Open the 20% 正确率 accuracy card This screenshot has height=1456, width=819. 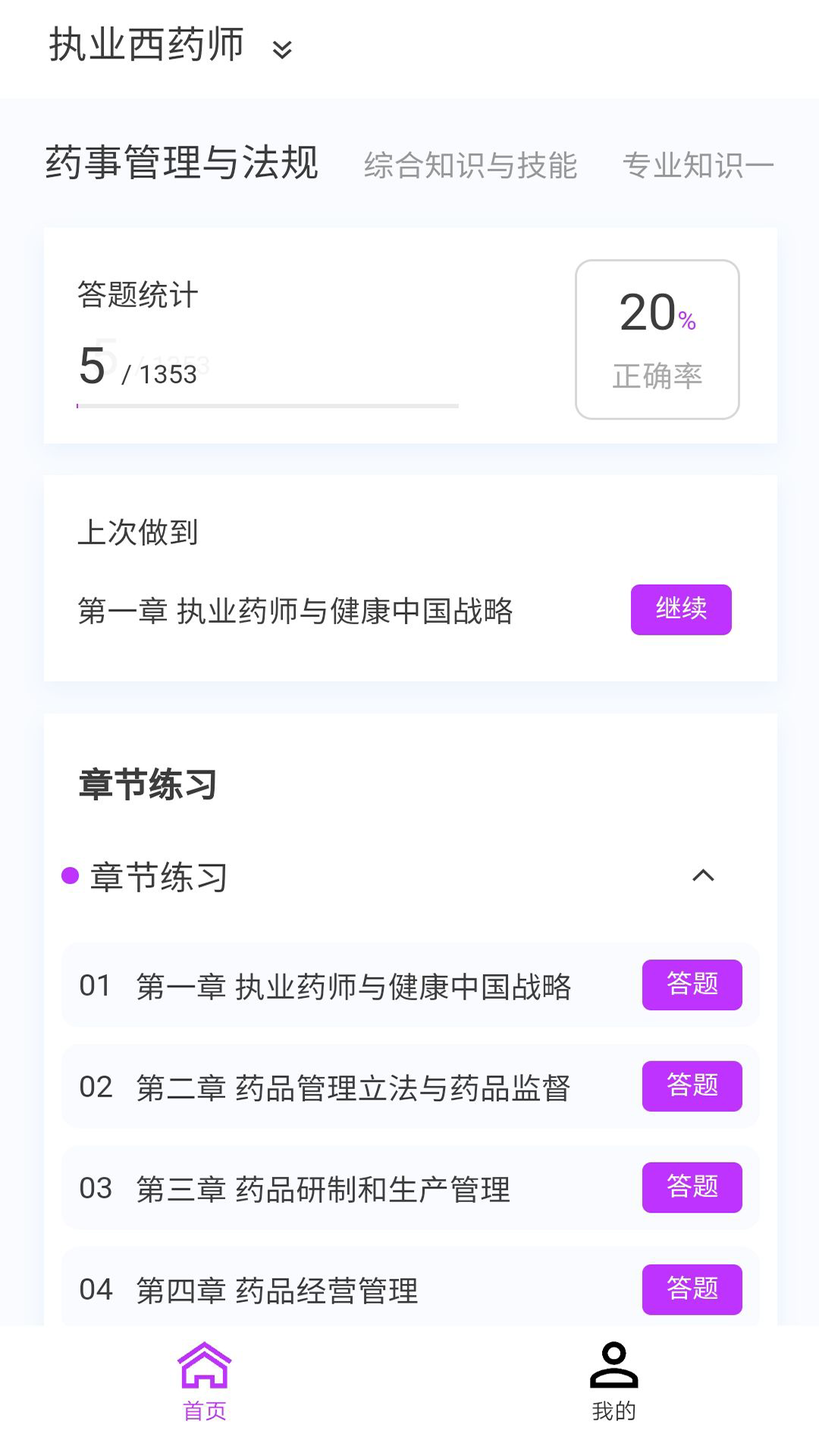coord(656,337)
